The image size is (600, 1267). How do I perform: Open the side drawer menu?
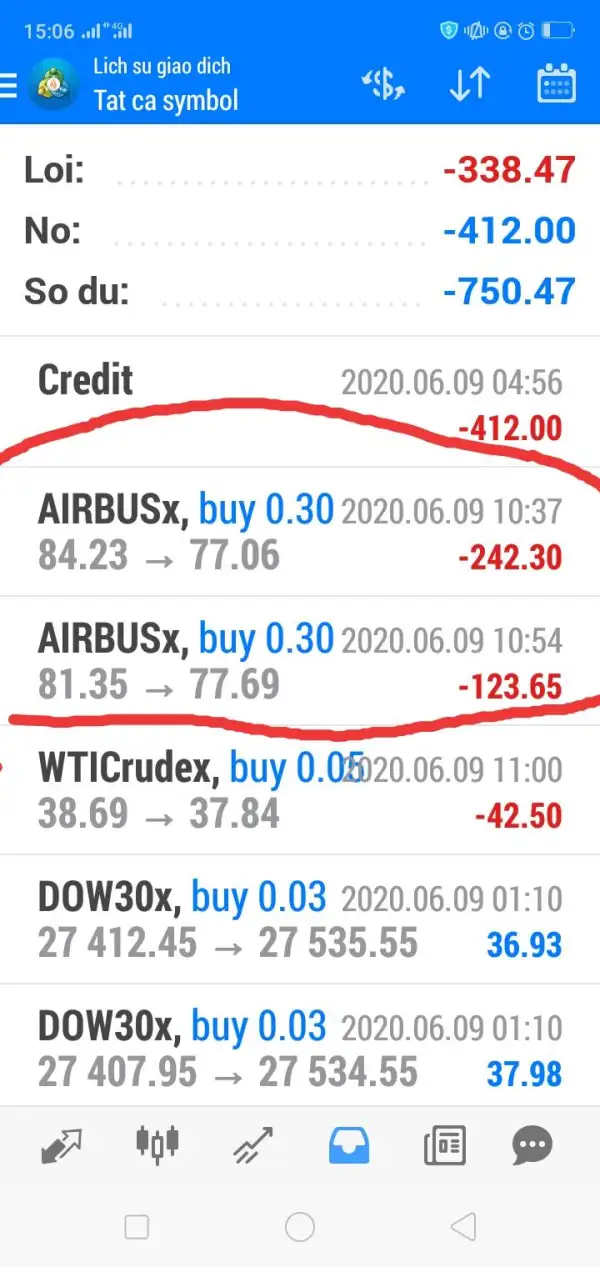point(10,85)
